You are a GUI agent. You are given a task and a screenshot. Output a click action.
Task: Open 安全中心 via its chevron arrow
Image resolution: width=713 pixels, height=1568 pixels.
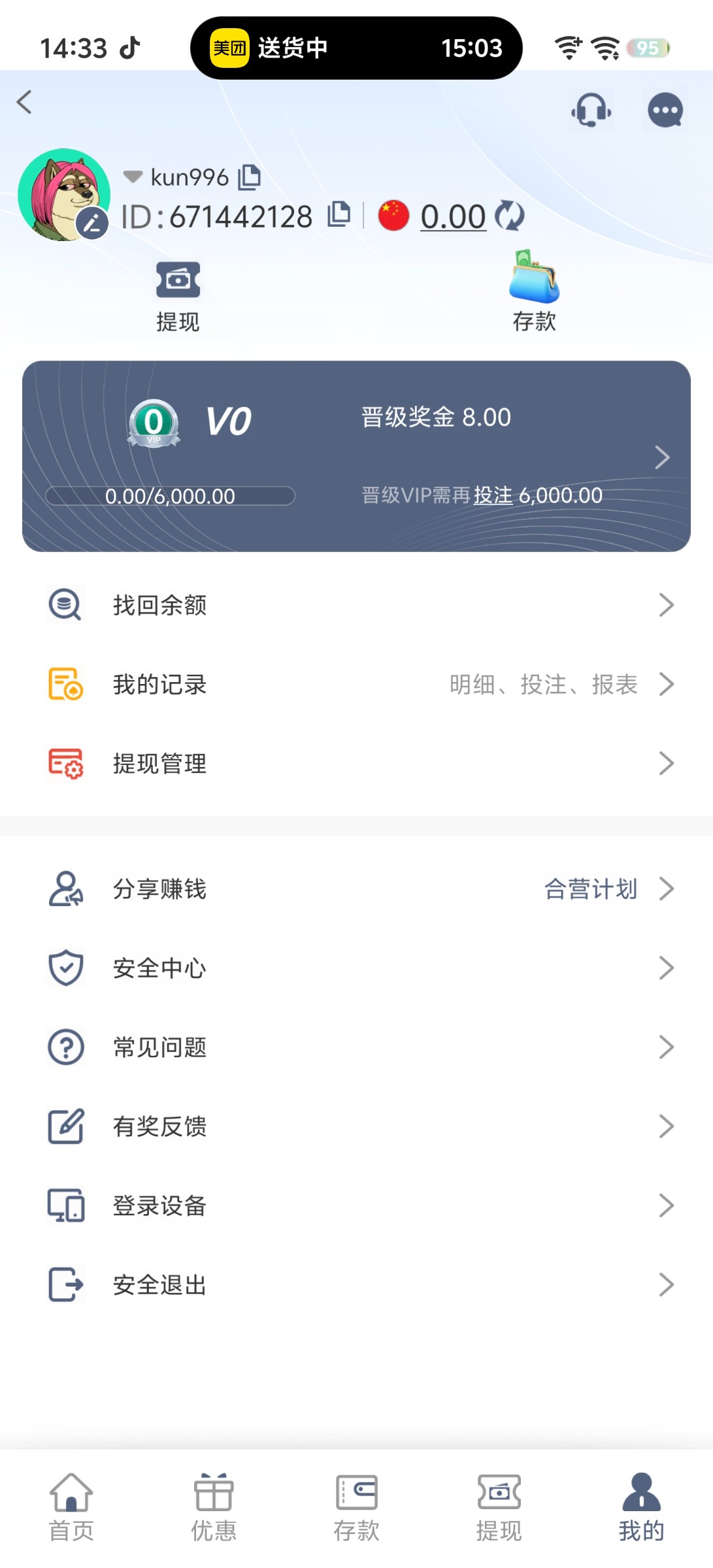coord(667,968)
